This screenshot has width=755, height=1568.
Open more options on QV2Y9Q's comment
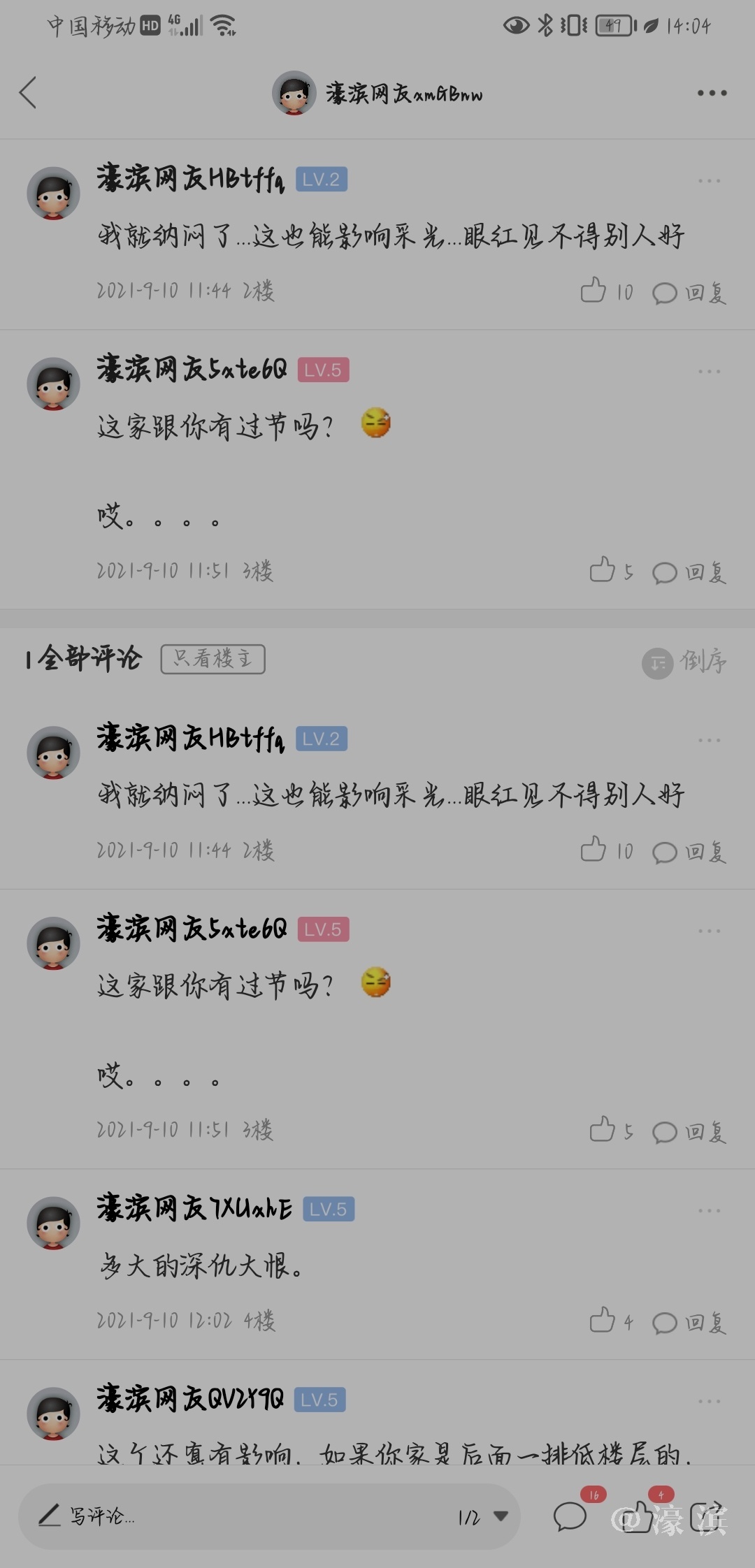click(709, 1401)
